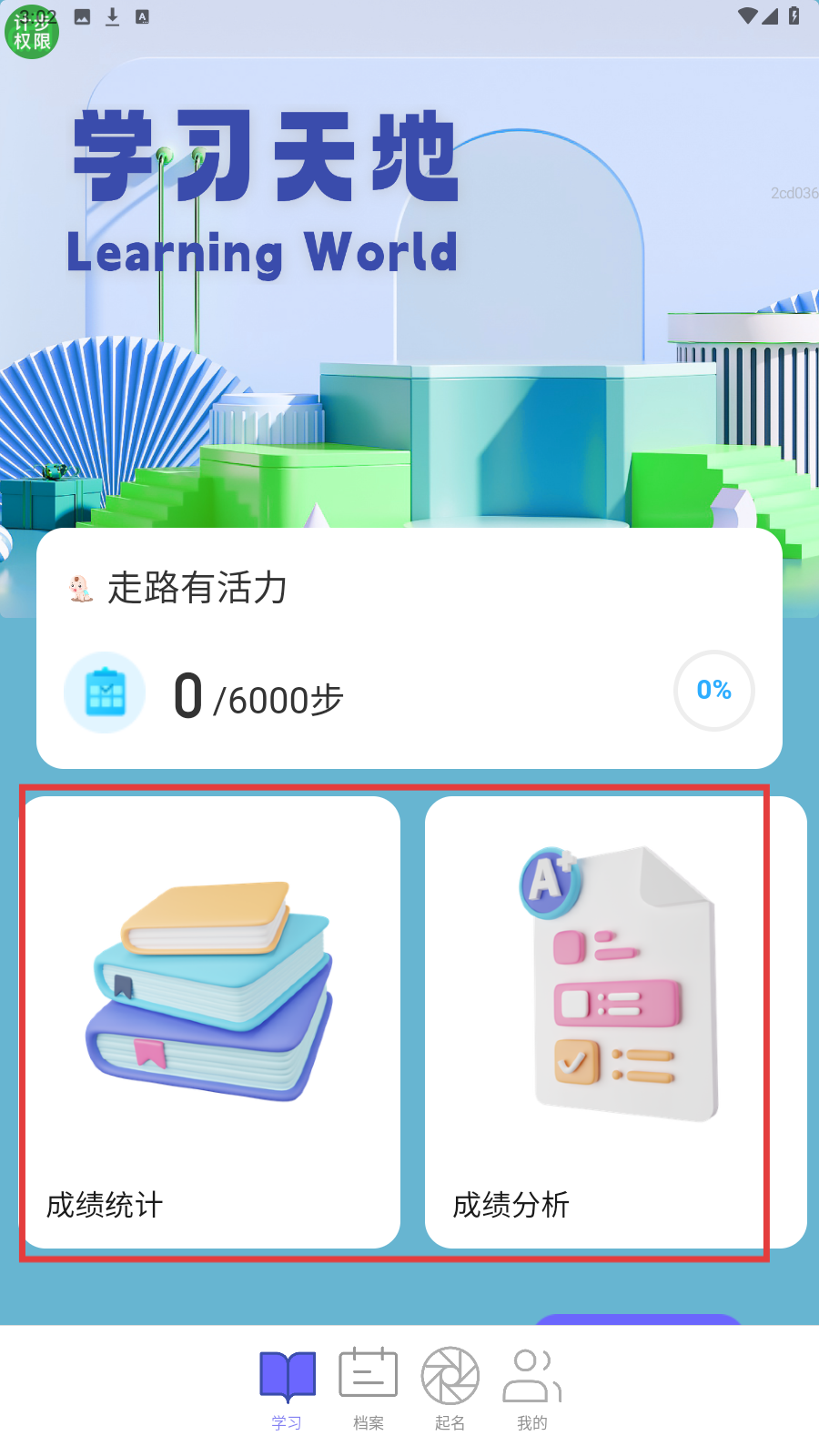819x1456 pixels.
Task: Switch to the 档案 tab
Action: tap(369, 1389)
